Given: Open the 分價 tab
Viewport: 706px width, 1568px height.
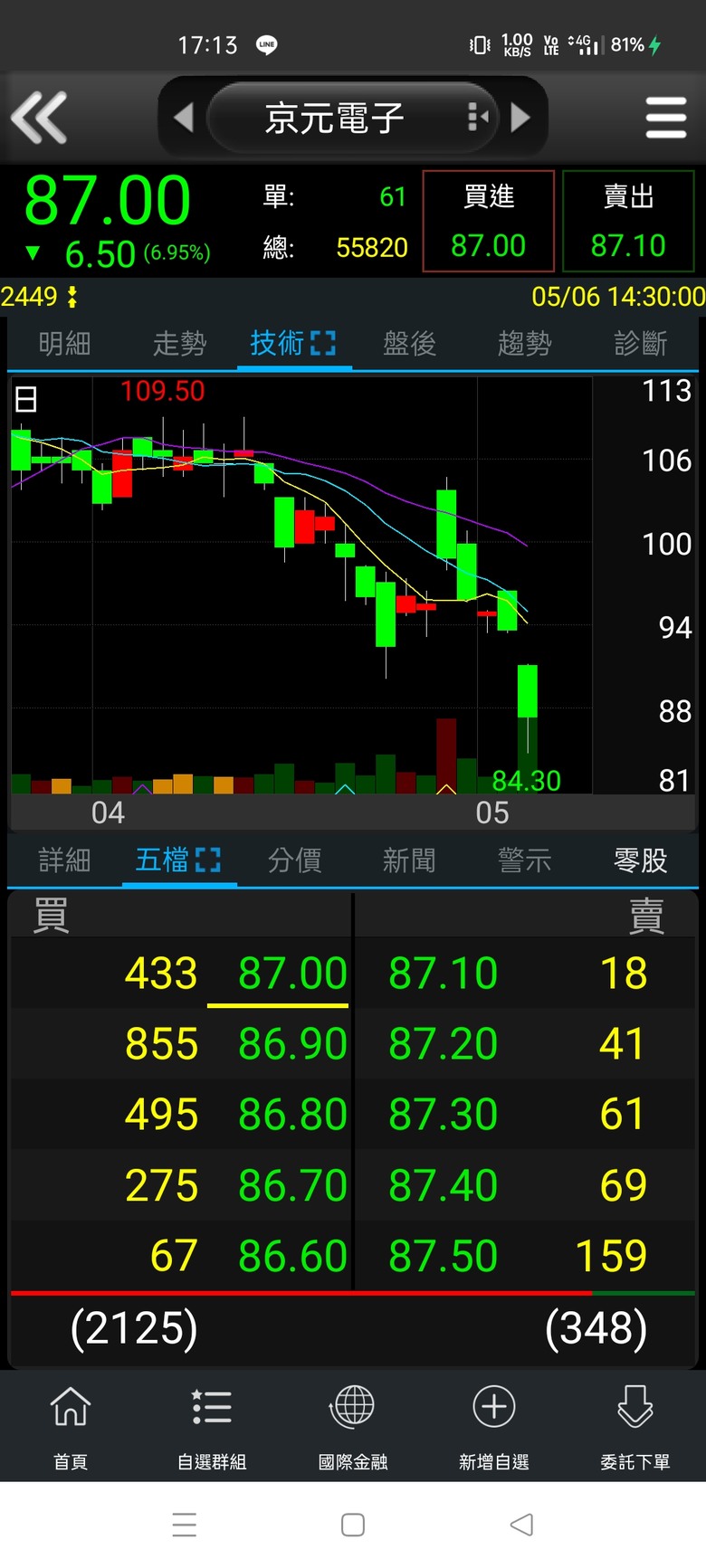Looking at the screenshot, I should [x=294, y=860].
